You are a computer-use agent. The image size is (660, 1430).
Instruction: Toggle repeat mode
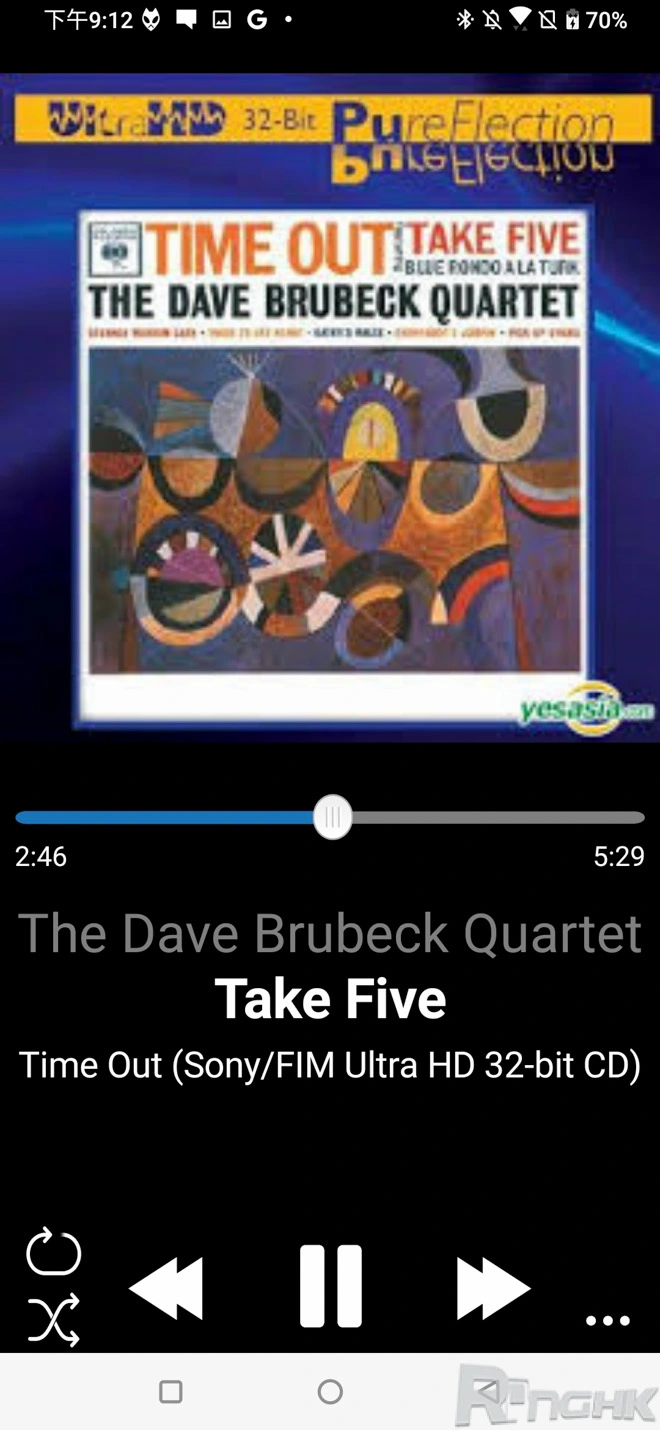point(54,1252)
